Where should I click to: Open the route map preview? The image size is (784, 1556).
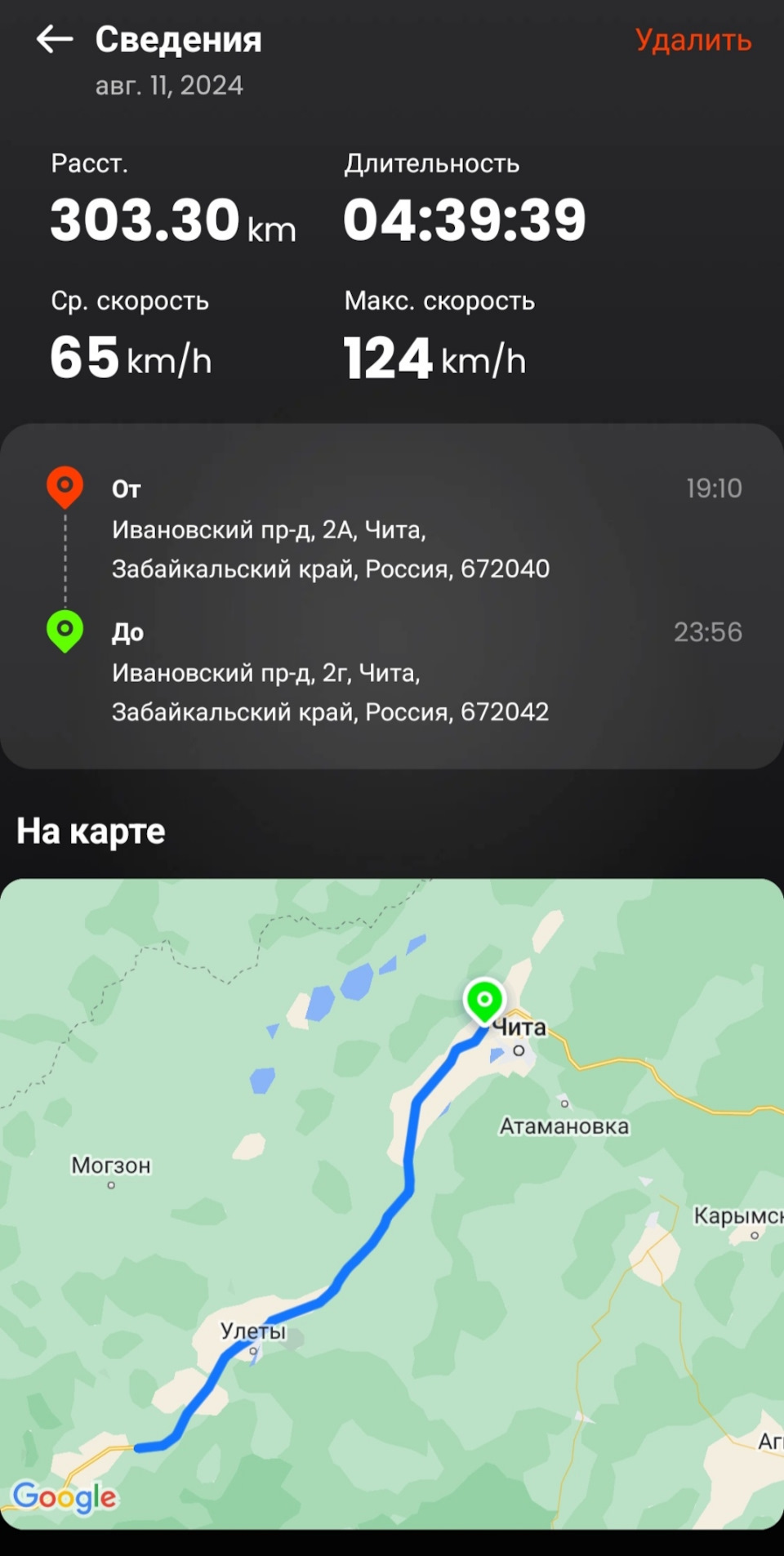[x=392, y=1202]
